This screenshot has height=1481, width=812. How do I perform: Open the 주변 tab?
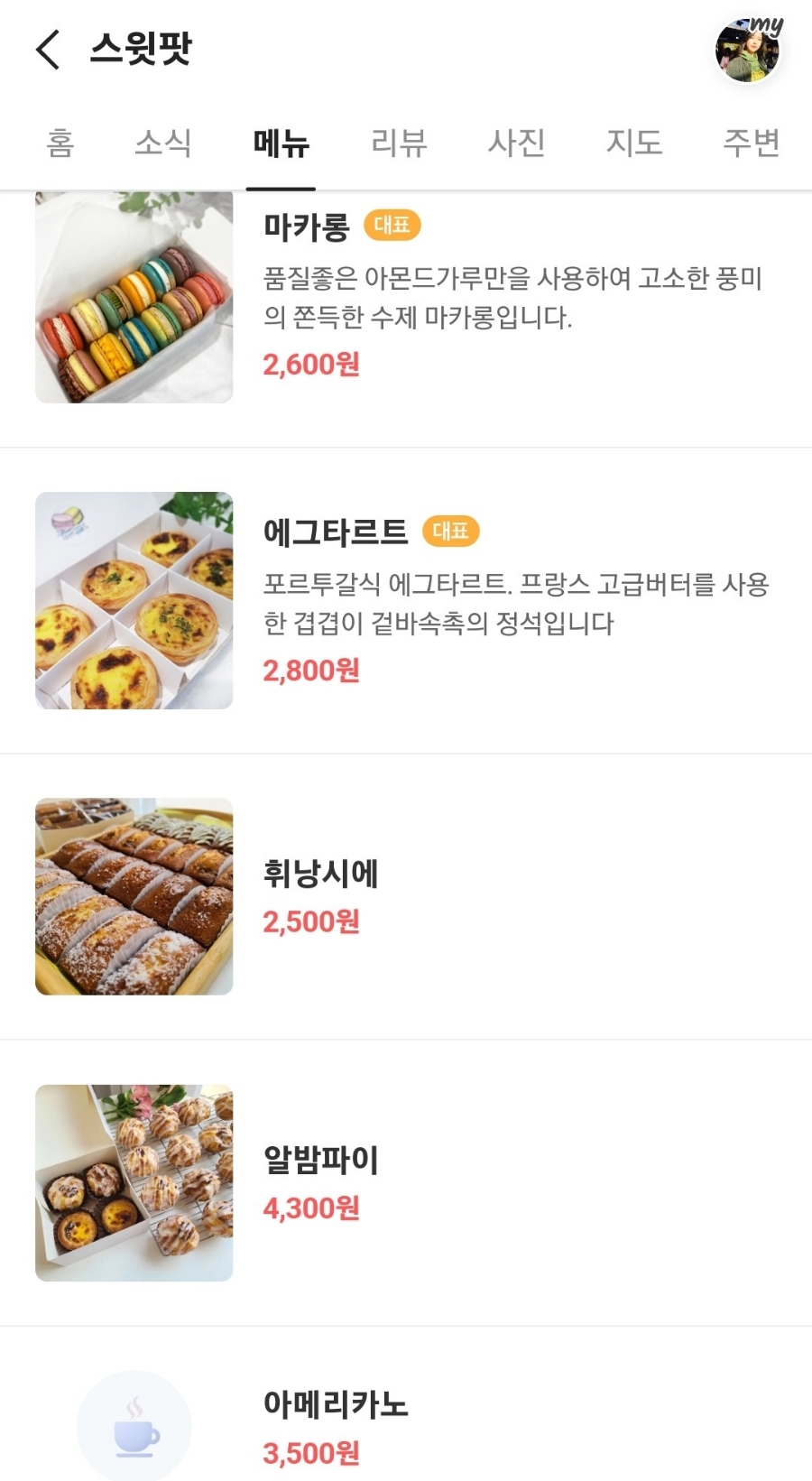click(x=751, y=143)
